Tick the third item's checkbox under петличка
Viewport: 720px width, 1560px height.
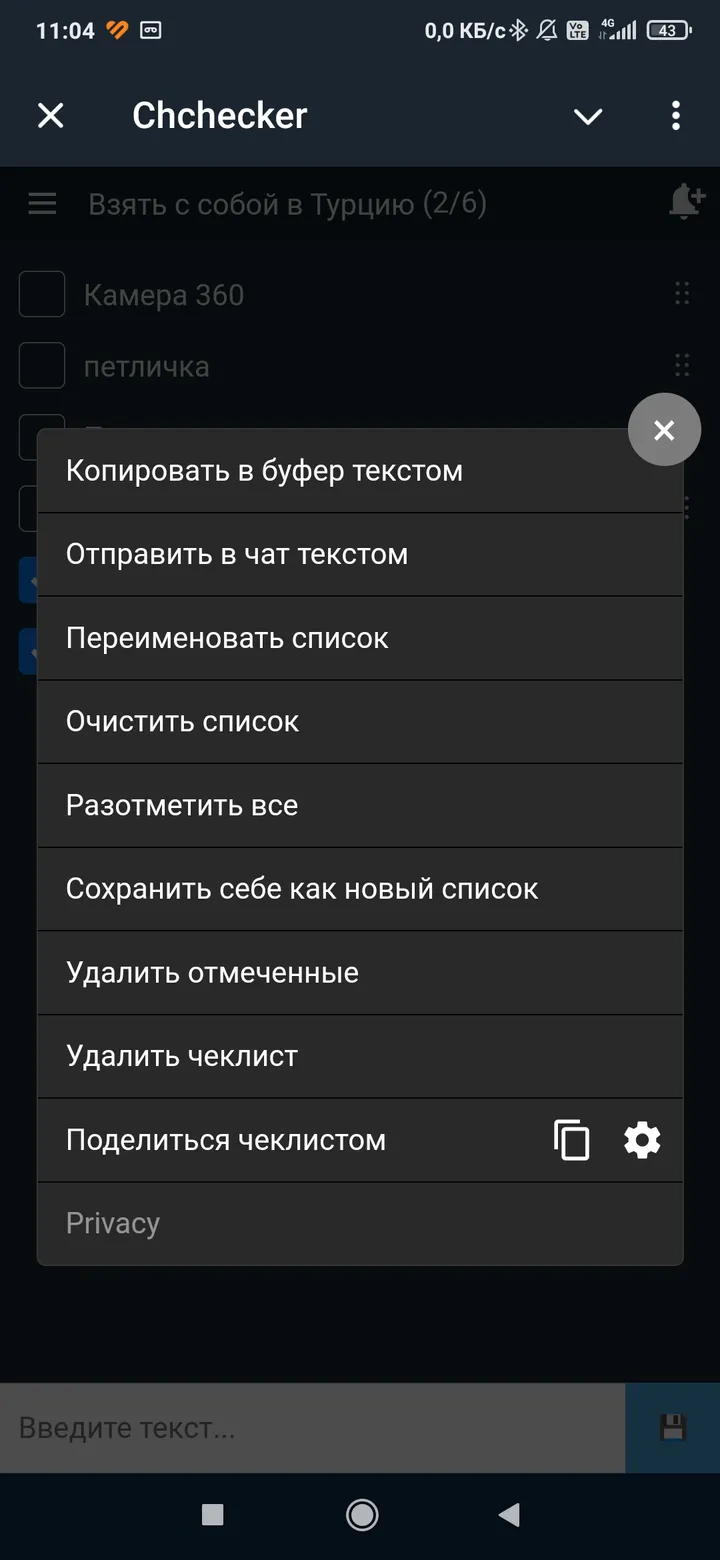(x=41, y=437)
